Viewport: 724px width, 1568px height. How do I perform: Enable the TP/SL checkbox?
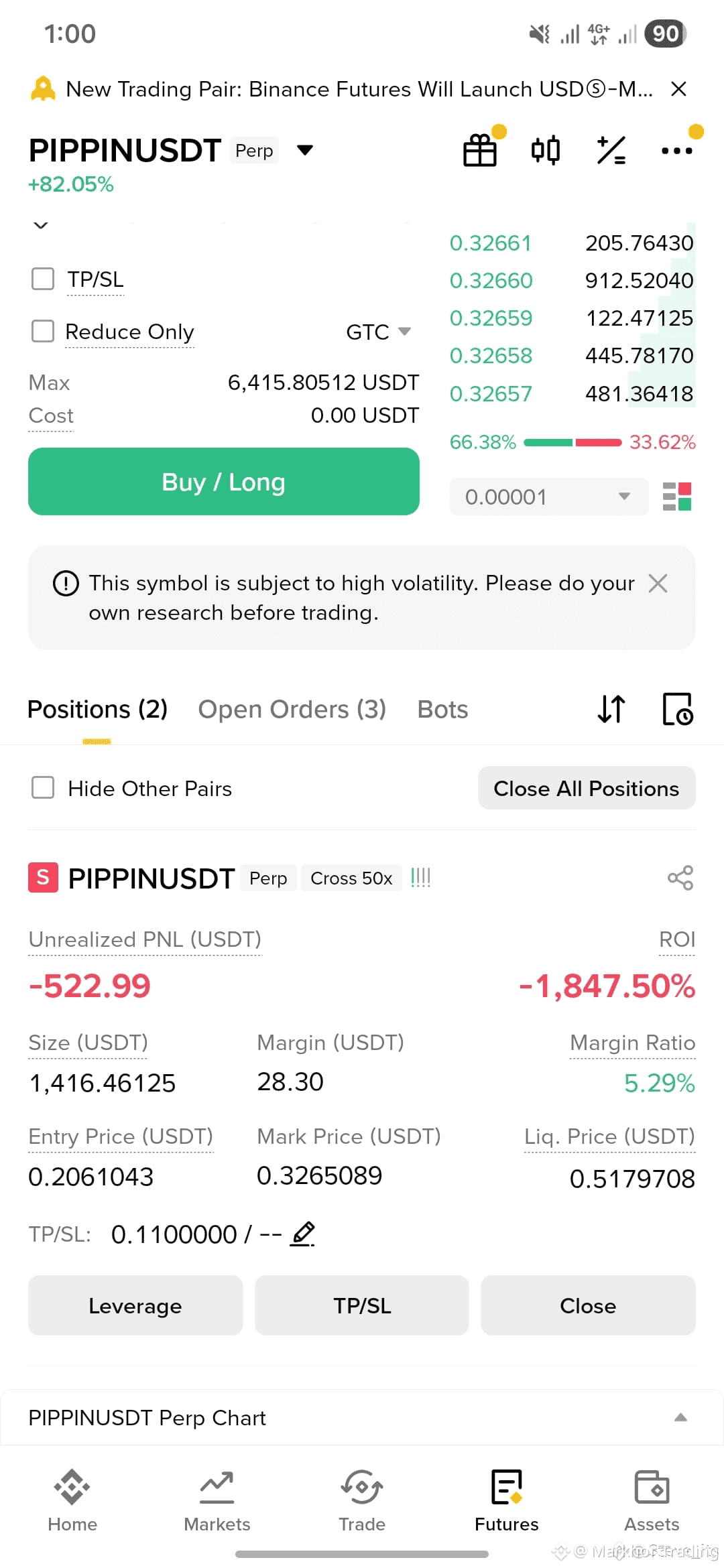click(44, 279)
